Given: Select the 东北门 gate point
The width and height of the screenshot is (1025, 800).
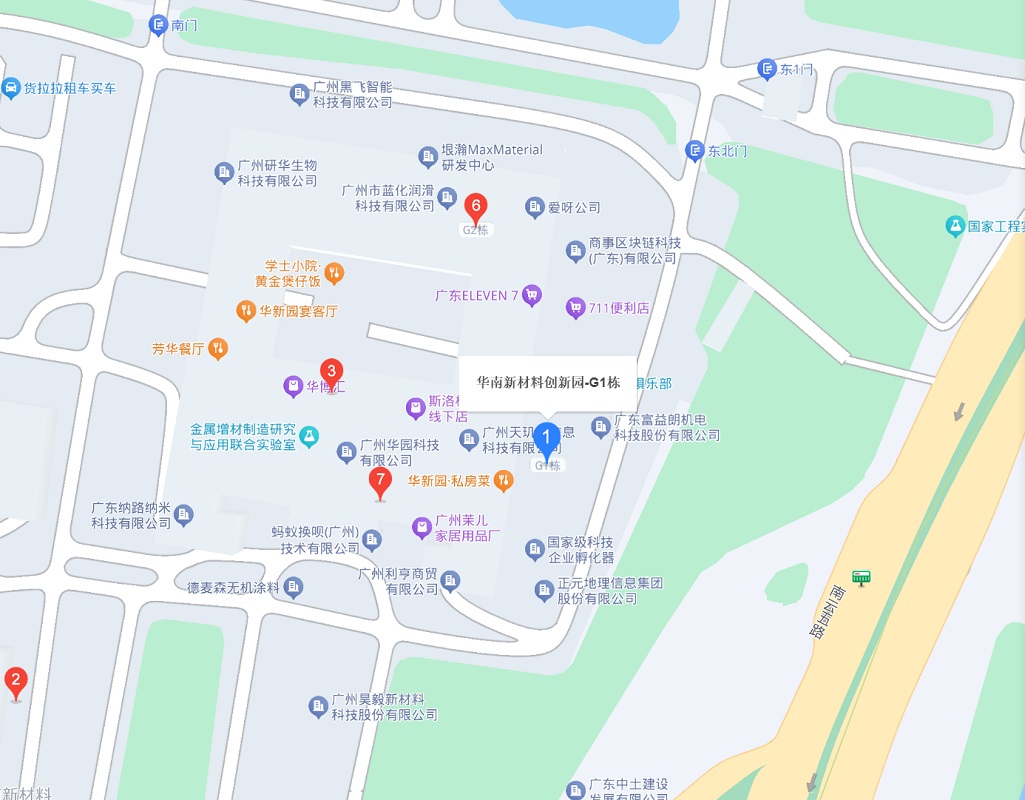Looking at the screenshot, I should point(694,151).
